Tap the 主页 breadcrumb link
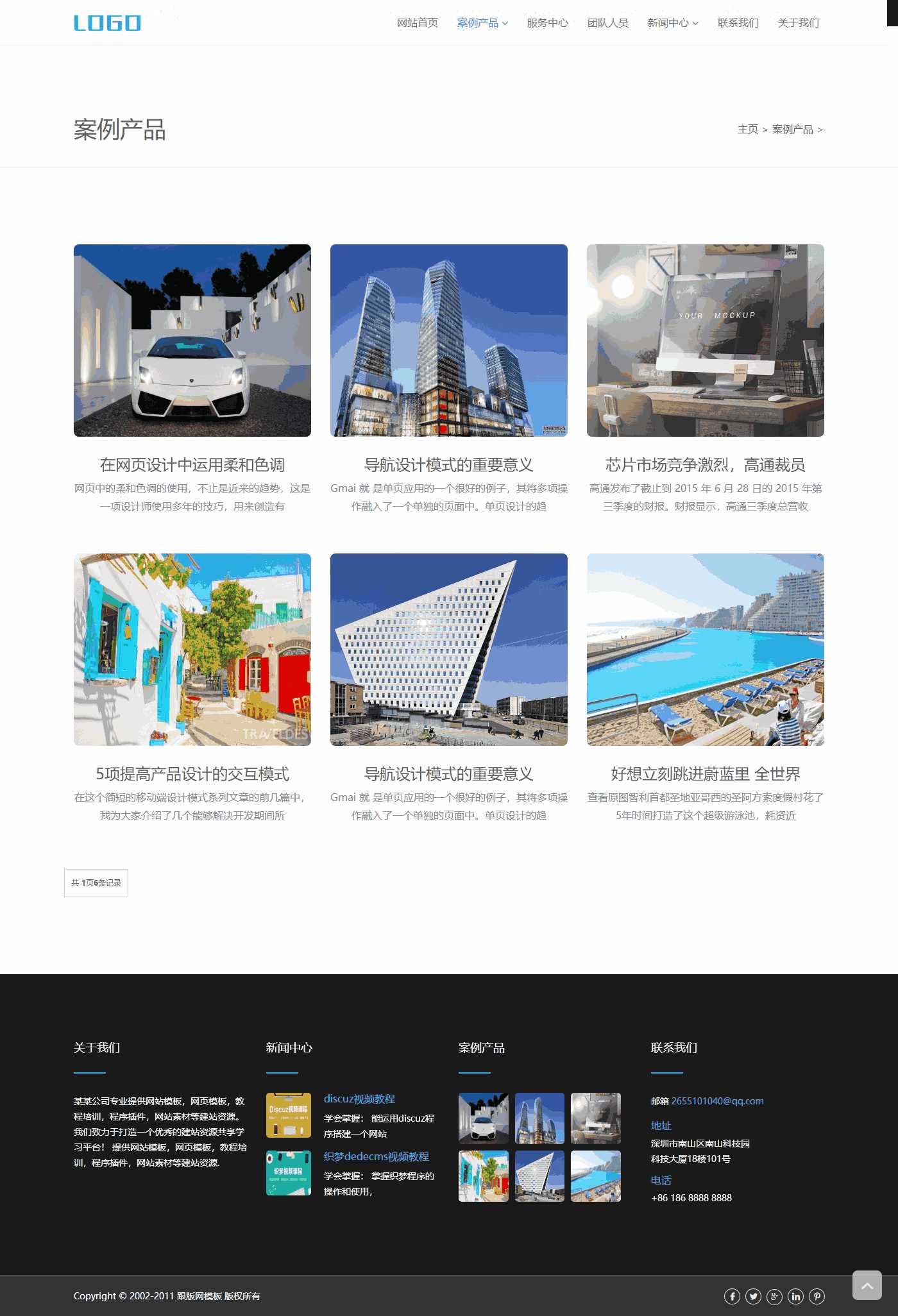 747,130
